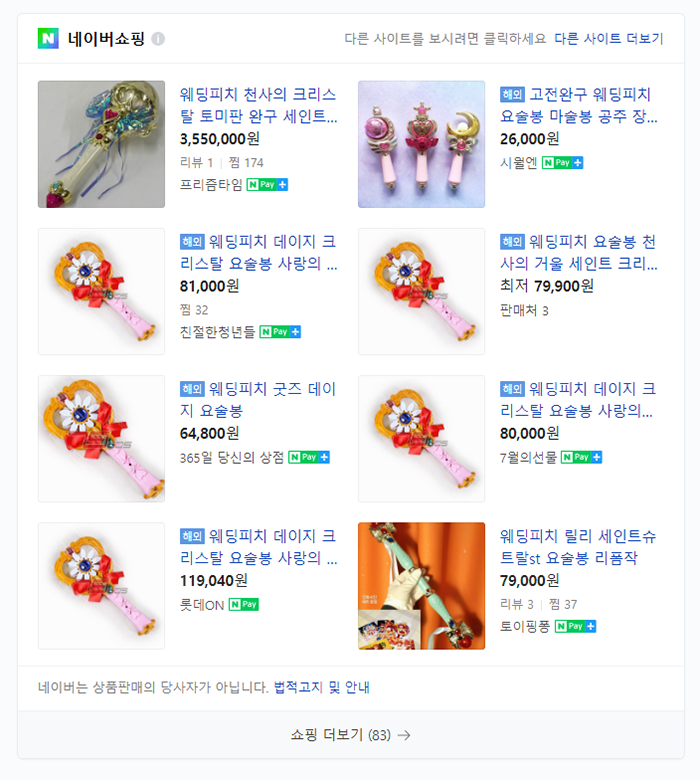Open the 웨딩피치 릴리 세인트슈트랄 요술봉 item
700x780 pixels.
pyautogui.click(x=577, y=547)
